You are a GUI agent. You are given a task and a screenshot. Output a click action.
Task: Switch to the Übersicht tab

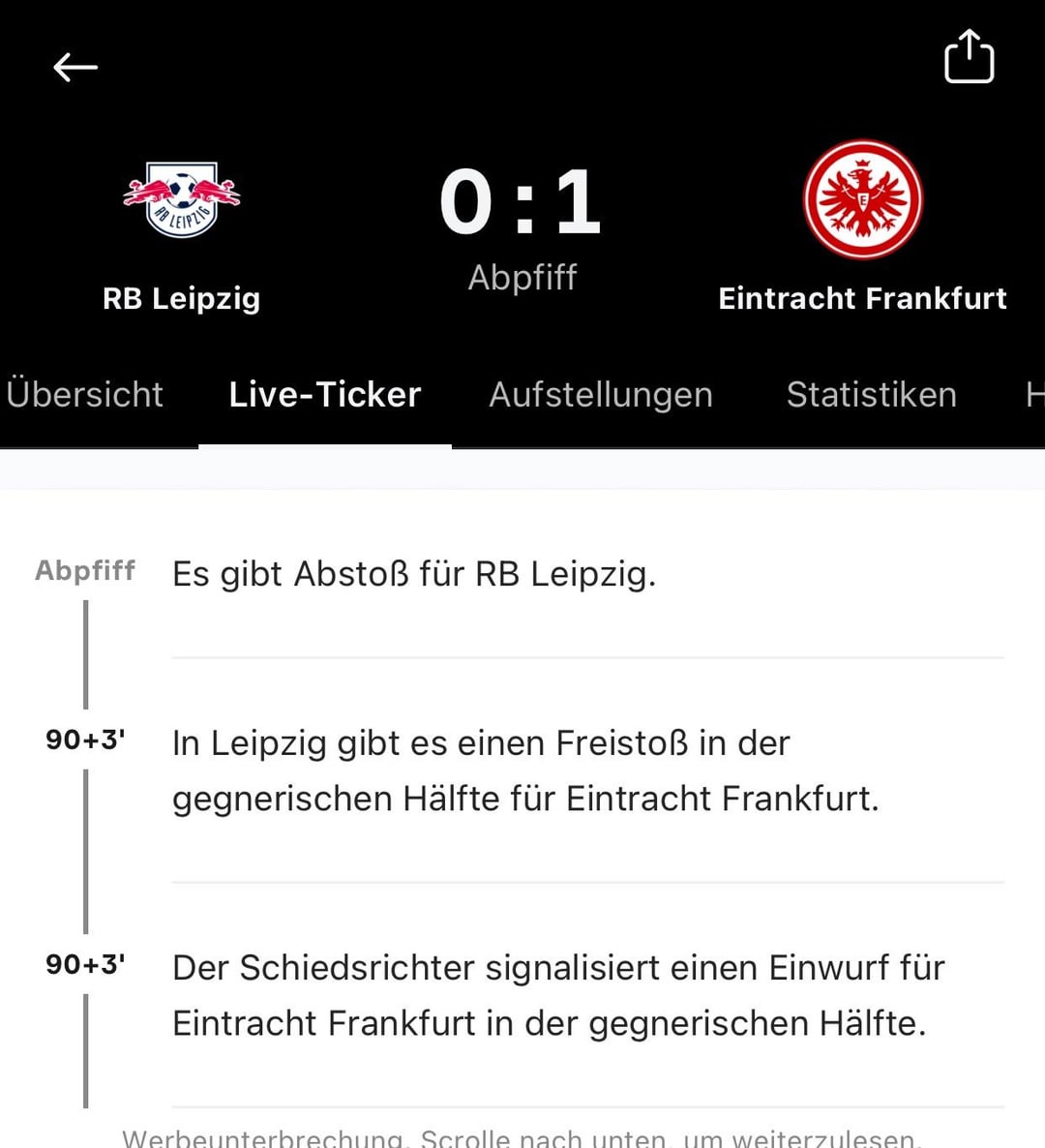(x=84, y=395)
